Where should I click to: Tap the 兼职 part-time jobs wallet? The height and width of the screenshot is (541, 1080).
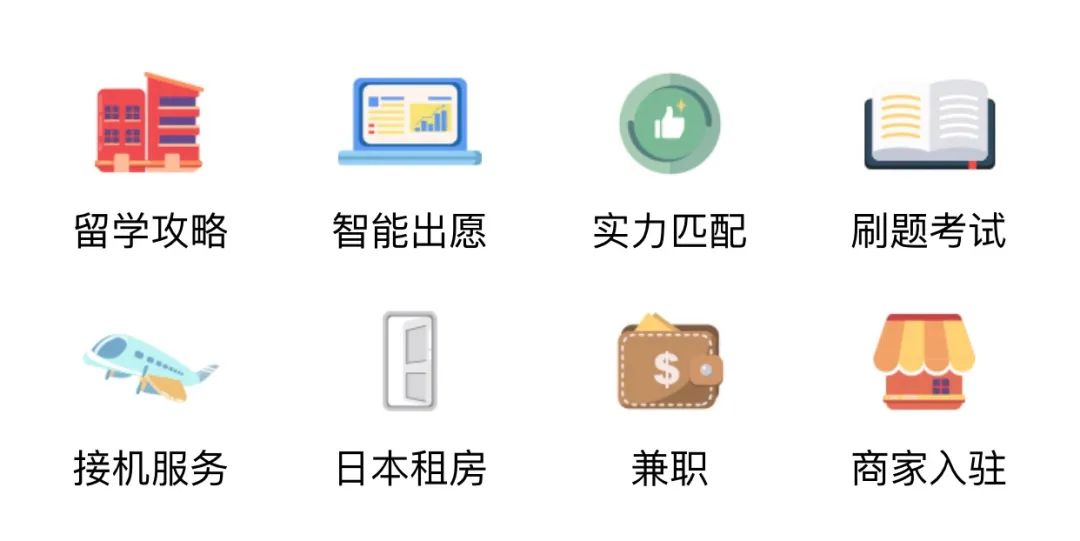point(669,364)
